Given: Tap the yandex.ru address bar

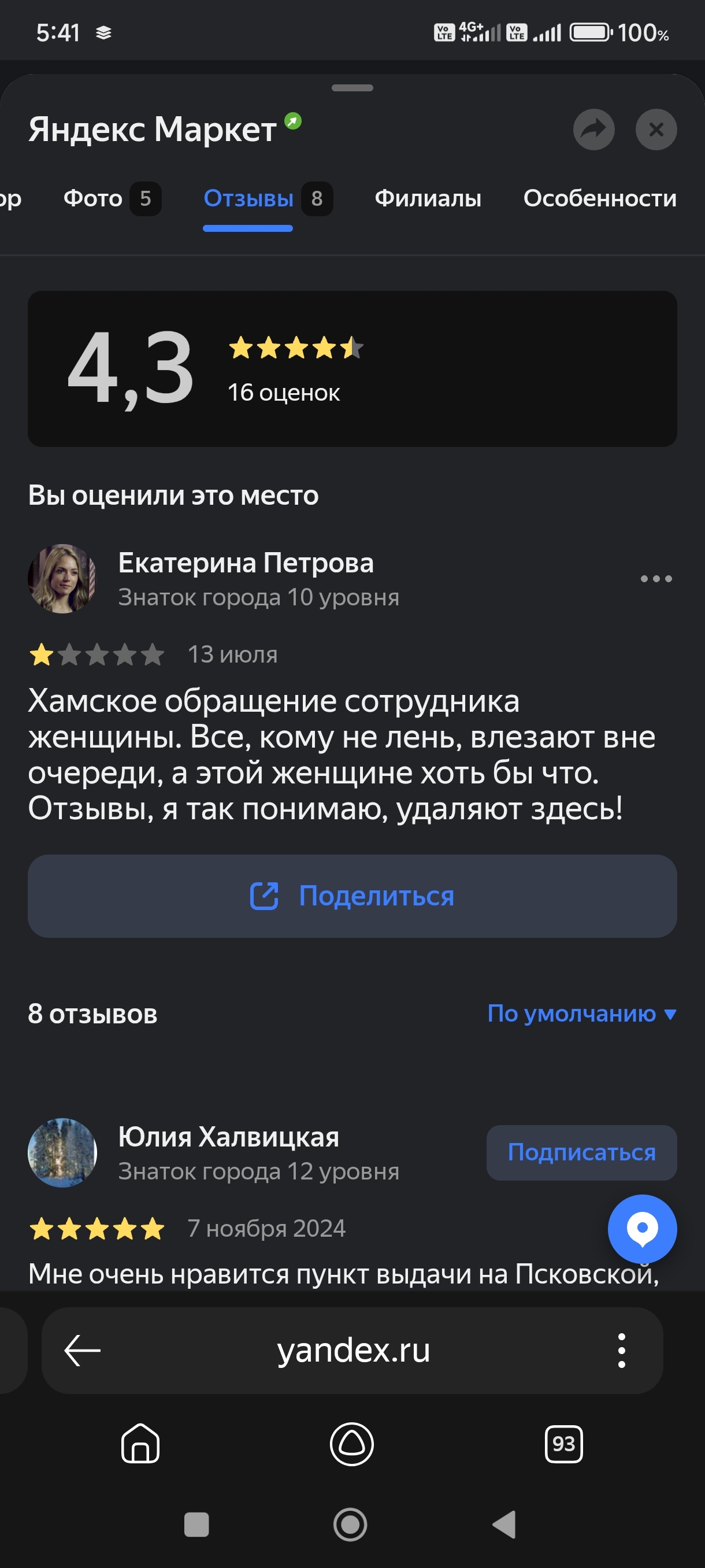Looking at the screenshot, I should (x=353, y=1351).
